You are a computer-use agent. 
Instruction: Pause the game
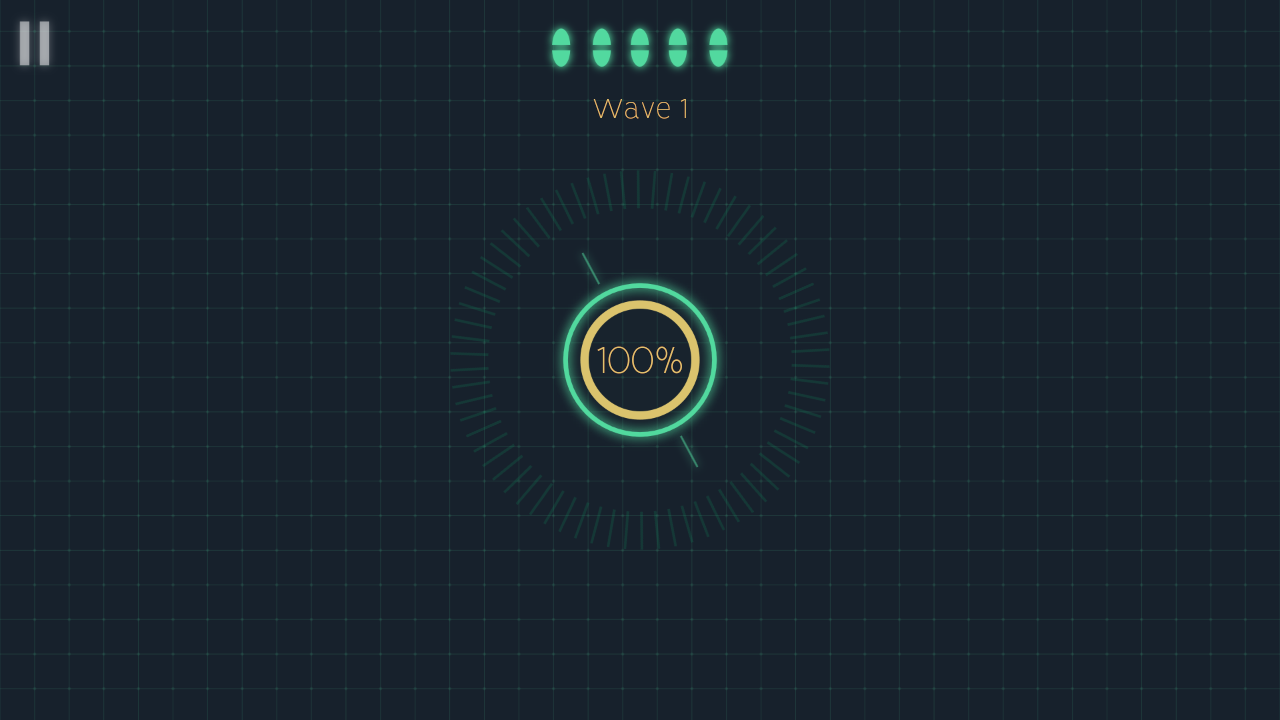[x=34, y=44]
